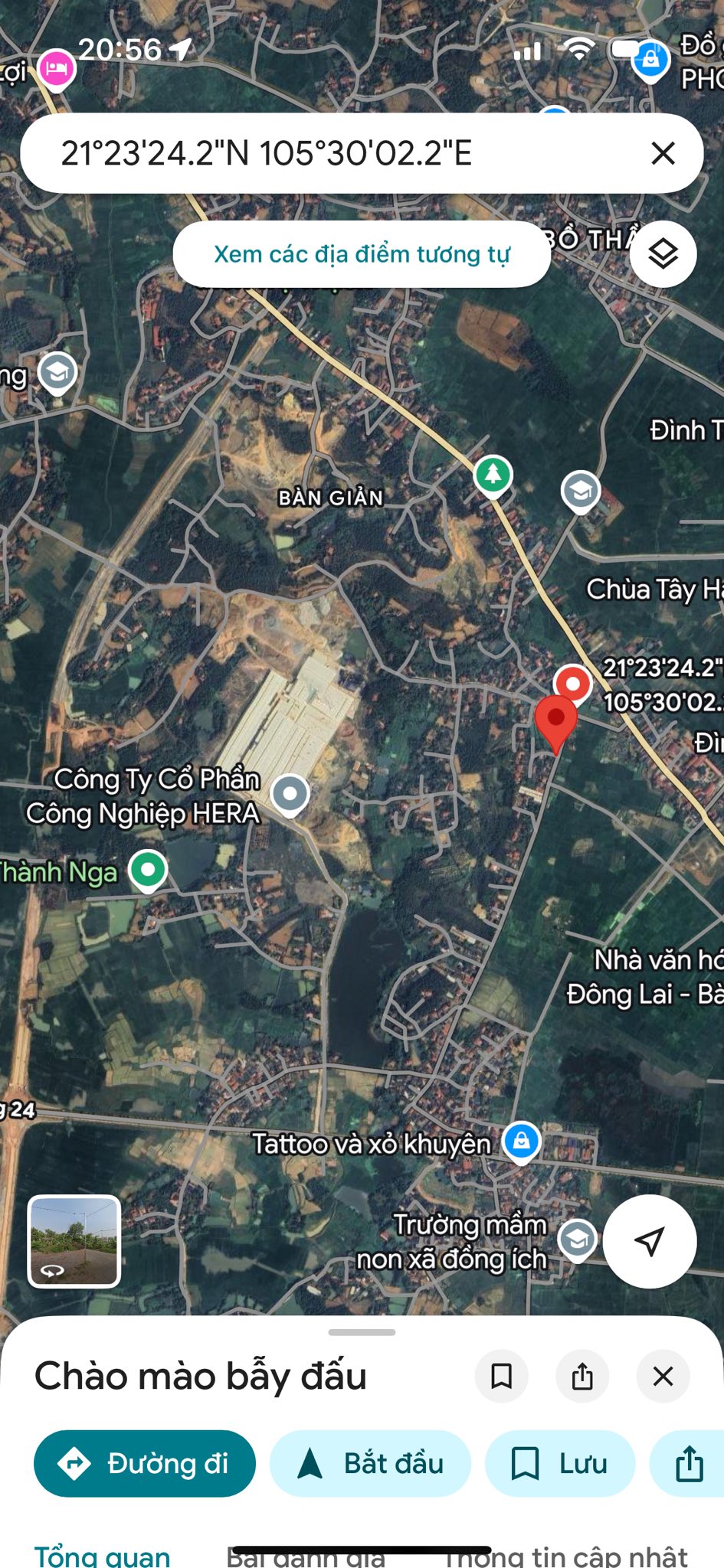The image size is (724, 1568).
Task: Select Trường mầm non xã đồng ích marker
Action: click(x=578, y=1238)
